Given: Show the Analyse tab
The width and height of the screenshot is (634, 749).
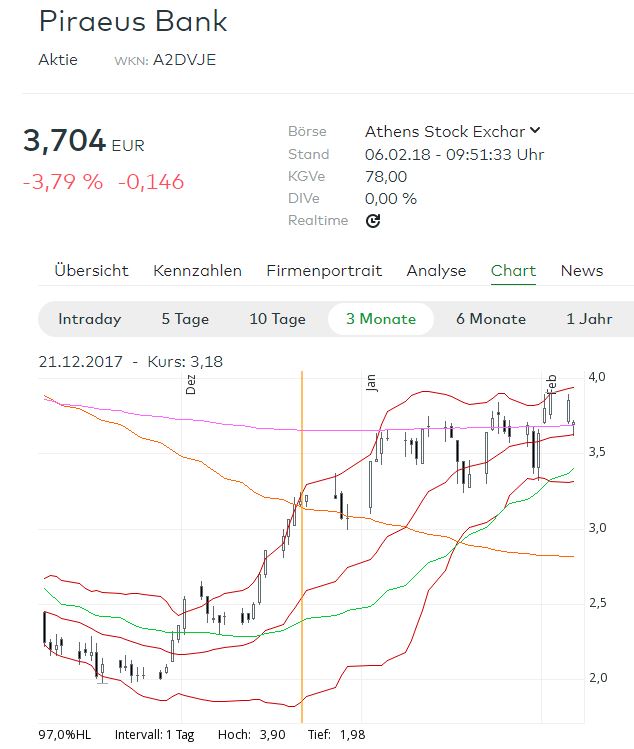Looking at the screenshot, I should tap(436, 271).
